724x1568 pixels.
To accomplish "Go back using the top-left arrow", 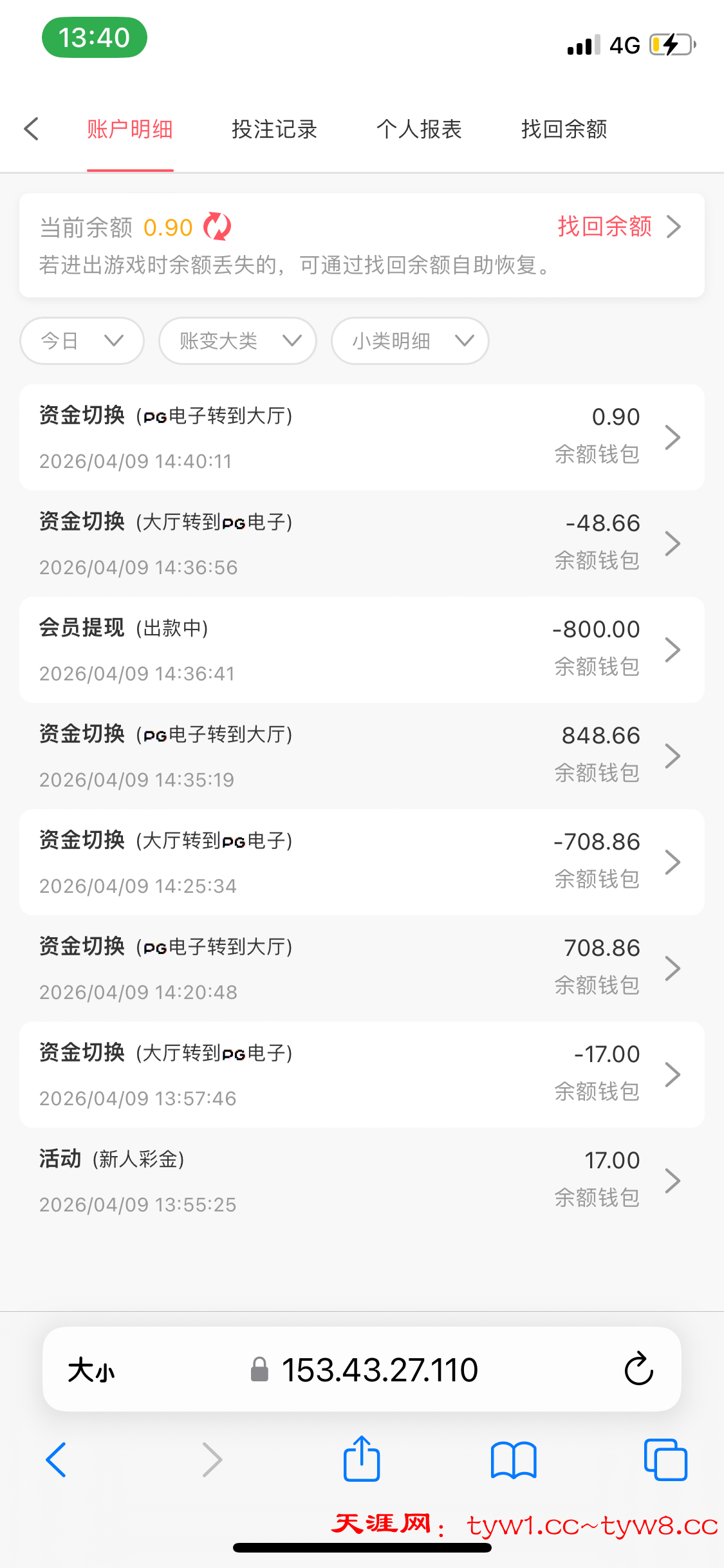I will 32,129.
